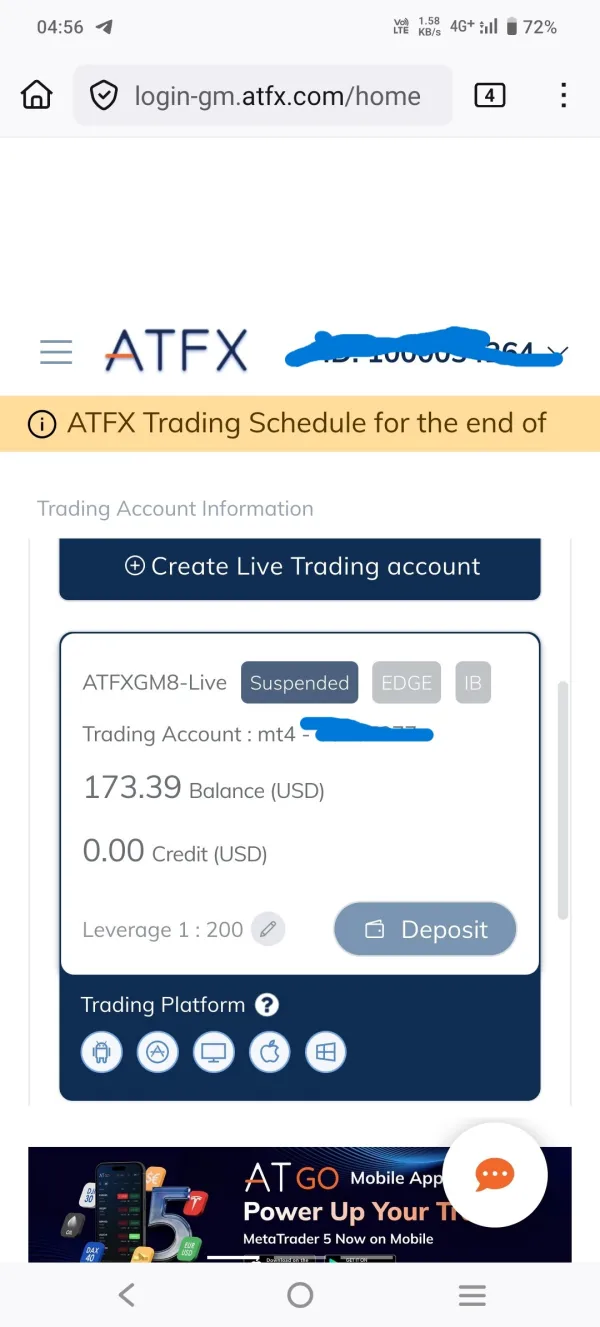Select the Apple Mac platform icon
This screenshot has width=600, height=1327.
[270, 1052]
